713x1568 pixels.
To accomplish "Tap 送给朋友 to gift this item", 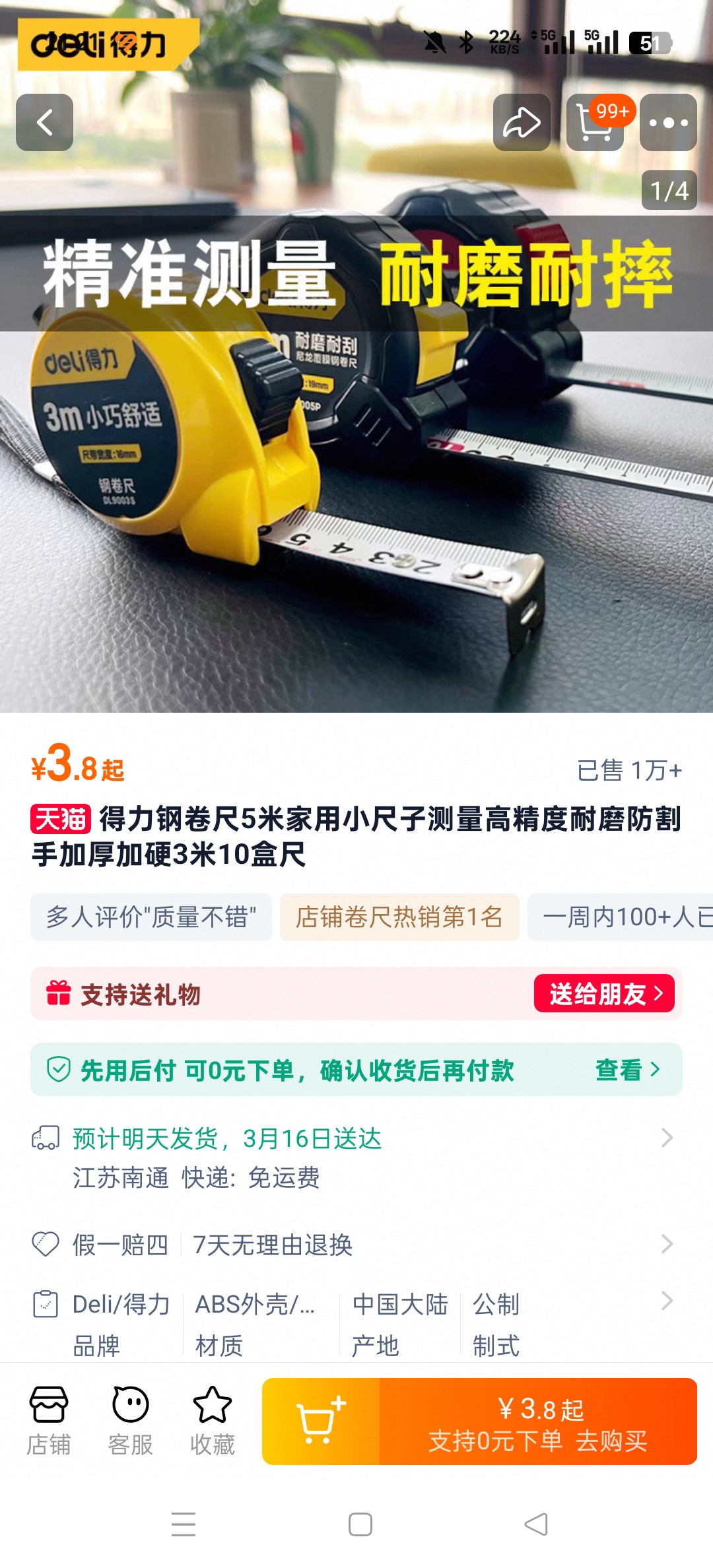I will (604, 993).
